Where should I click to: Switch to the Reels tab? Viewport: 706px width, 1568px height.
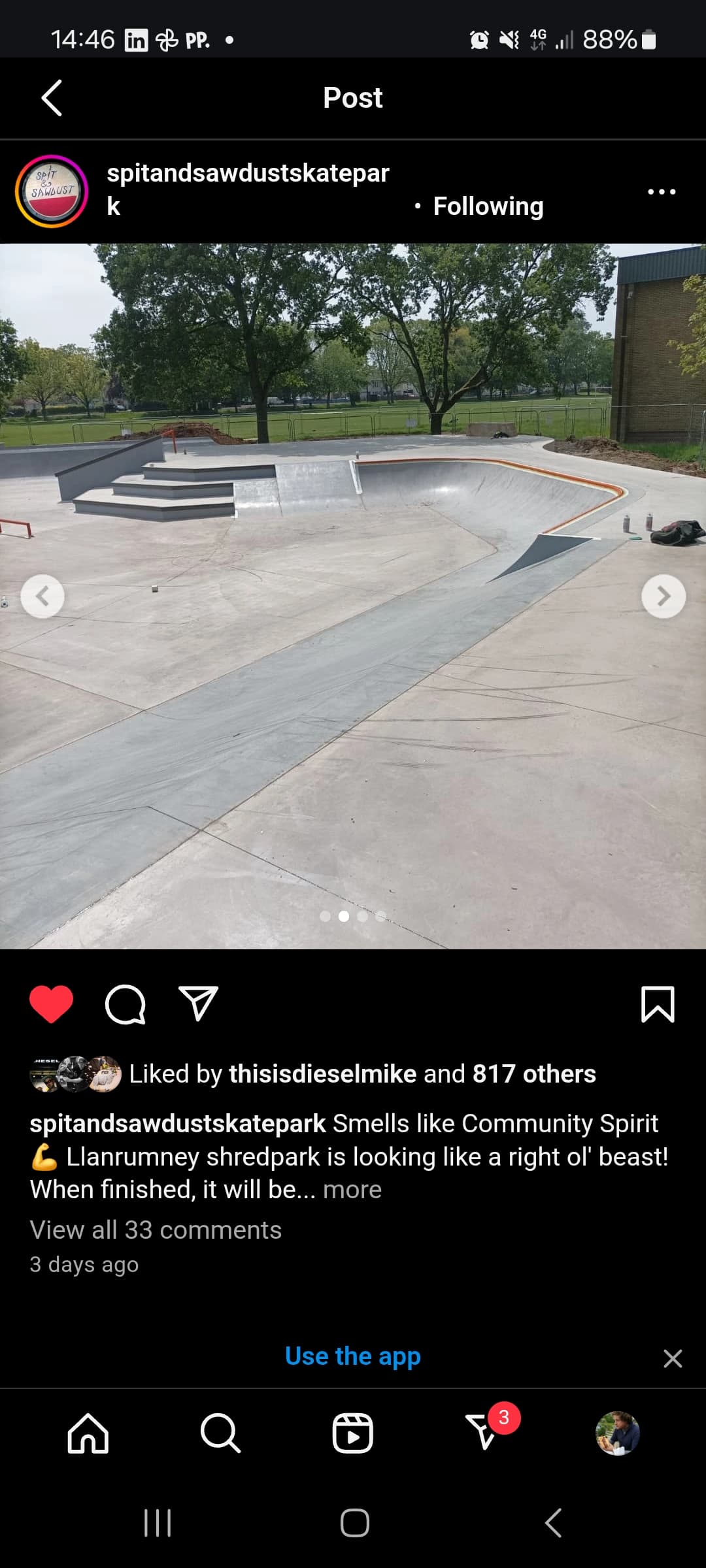(352, 1433)
